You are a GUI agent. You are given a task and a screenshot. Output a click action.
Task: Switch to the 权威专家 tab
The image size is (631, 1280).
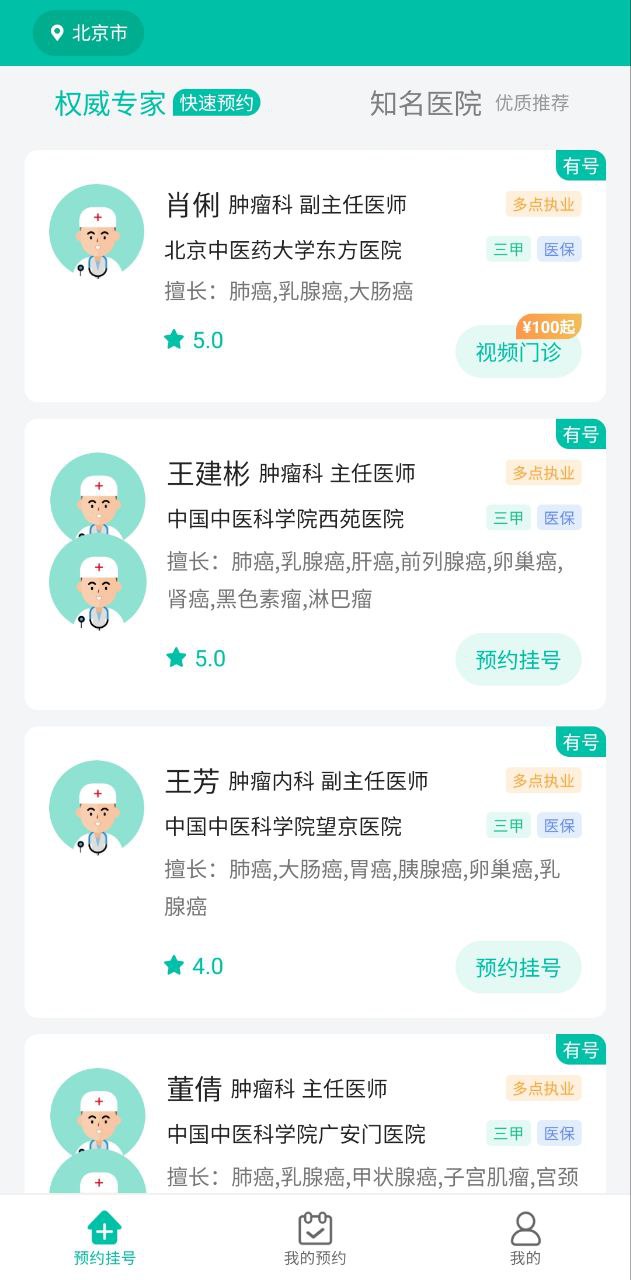tap(110, 103)
